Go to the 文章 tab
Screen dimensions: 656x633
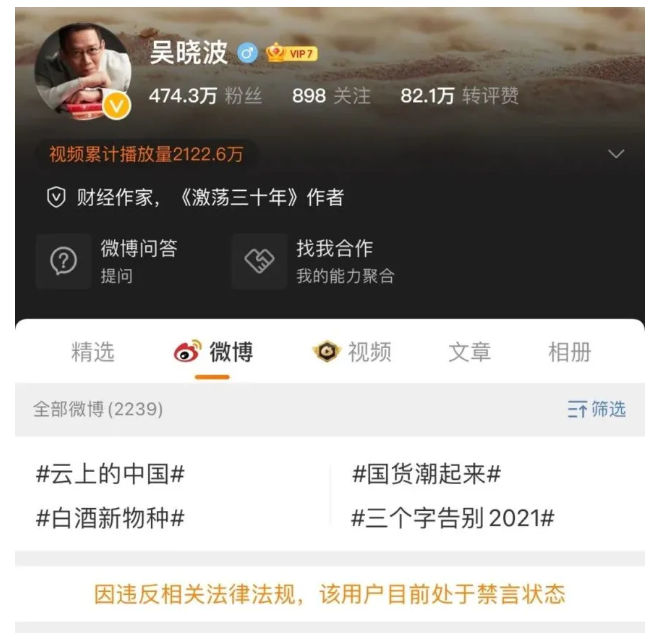click(469, 352)
